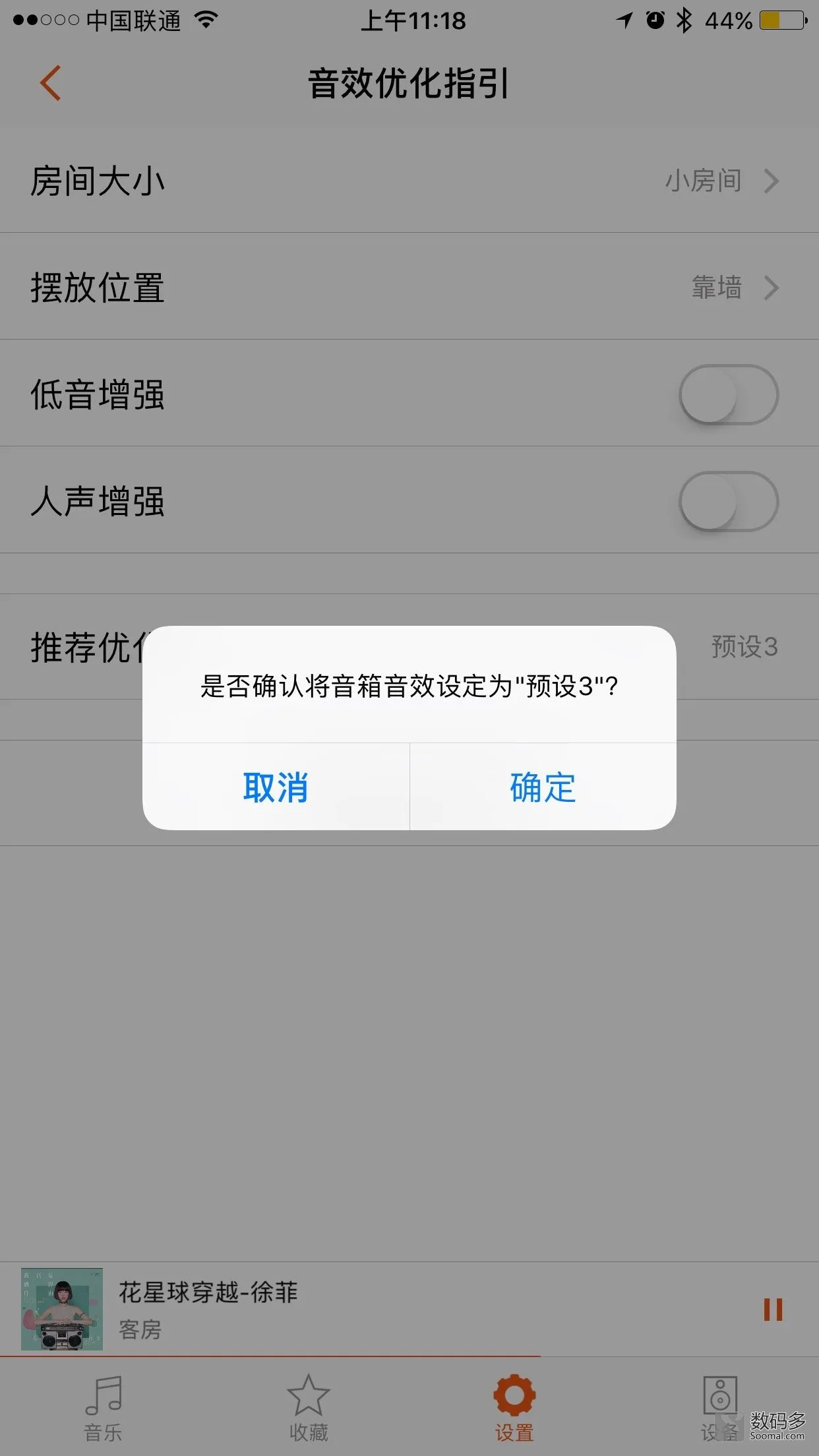
Task: Pause the song 花星球穿越
Action: (773, 1310)
